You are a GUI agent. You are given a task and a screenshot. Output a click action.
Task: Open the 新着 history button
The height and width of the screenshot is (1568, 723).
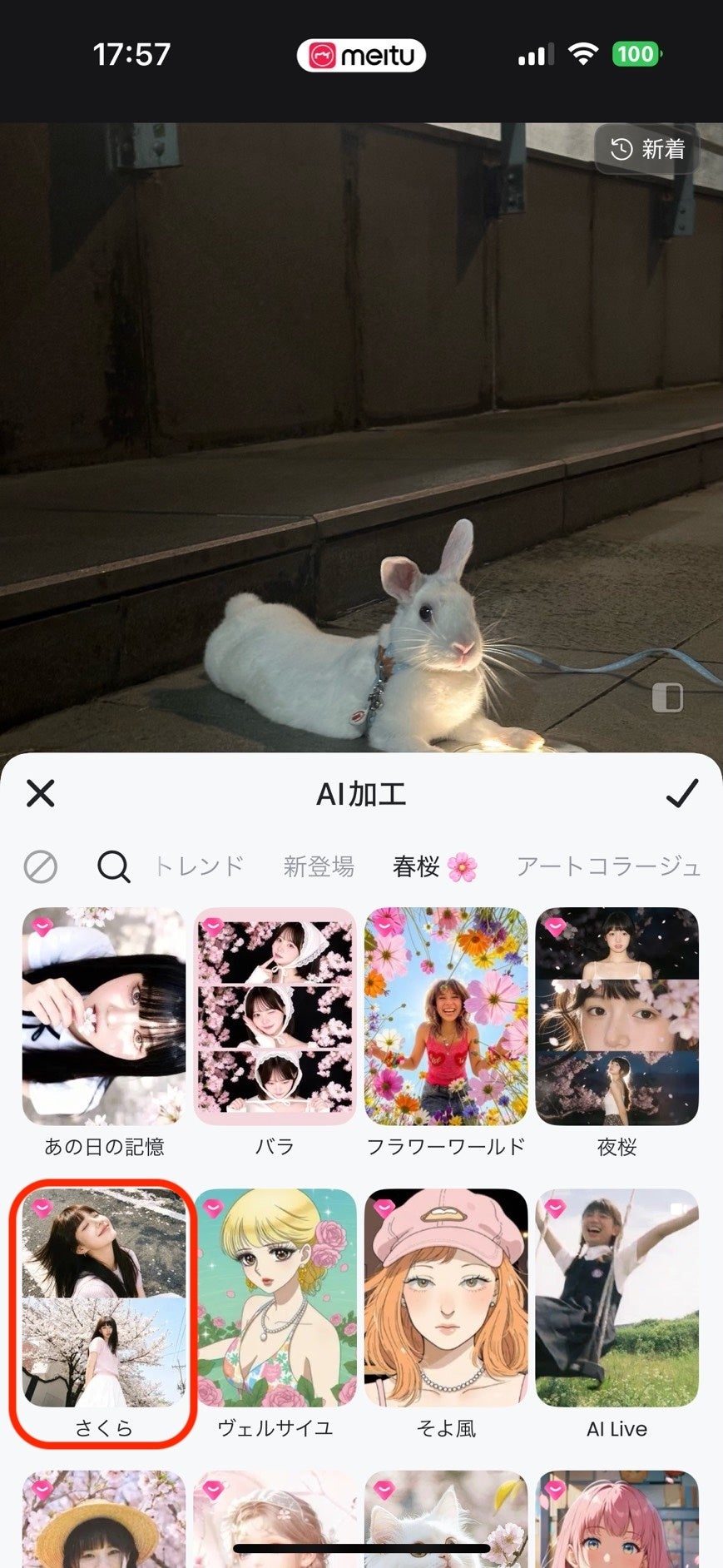click(x=648, y=150)
